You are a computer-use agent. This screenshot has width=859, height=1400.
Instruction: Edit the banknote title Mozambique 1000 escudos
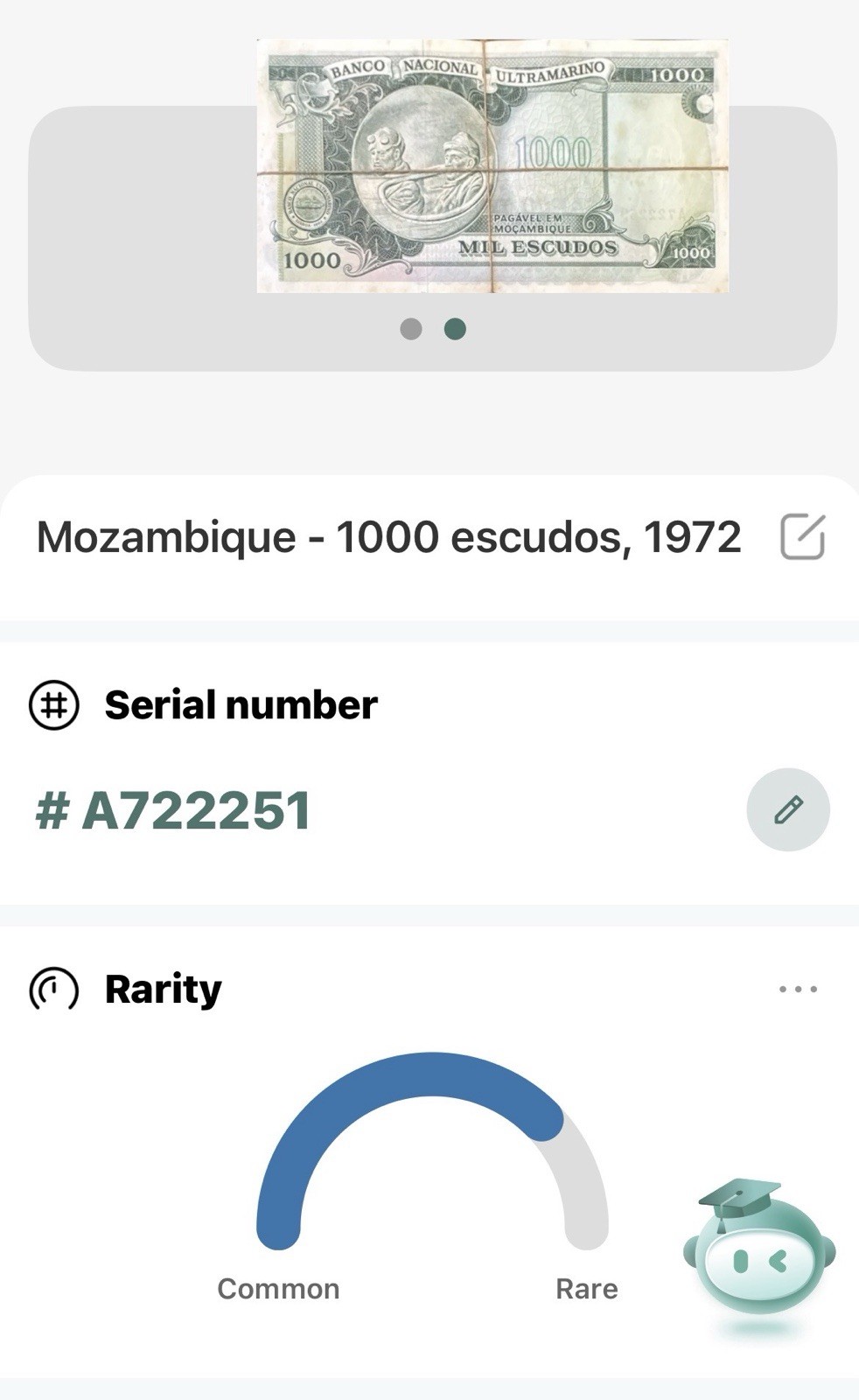click(801, 536)
